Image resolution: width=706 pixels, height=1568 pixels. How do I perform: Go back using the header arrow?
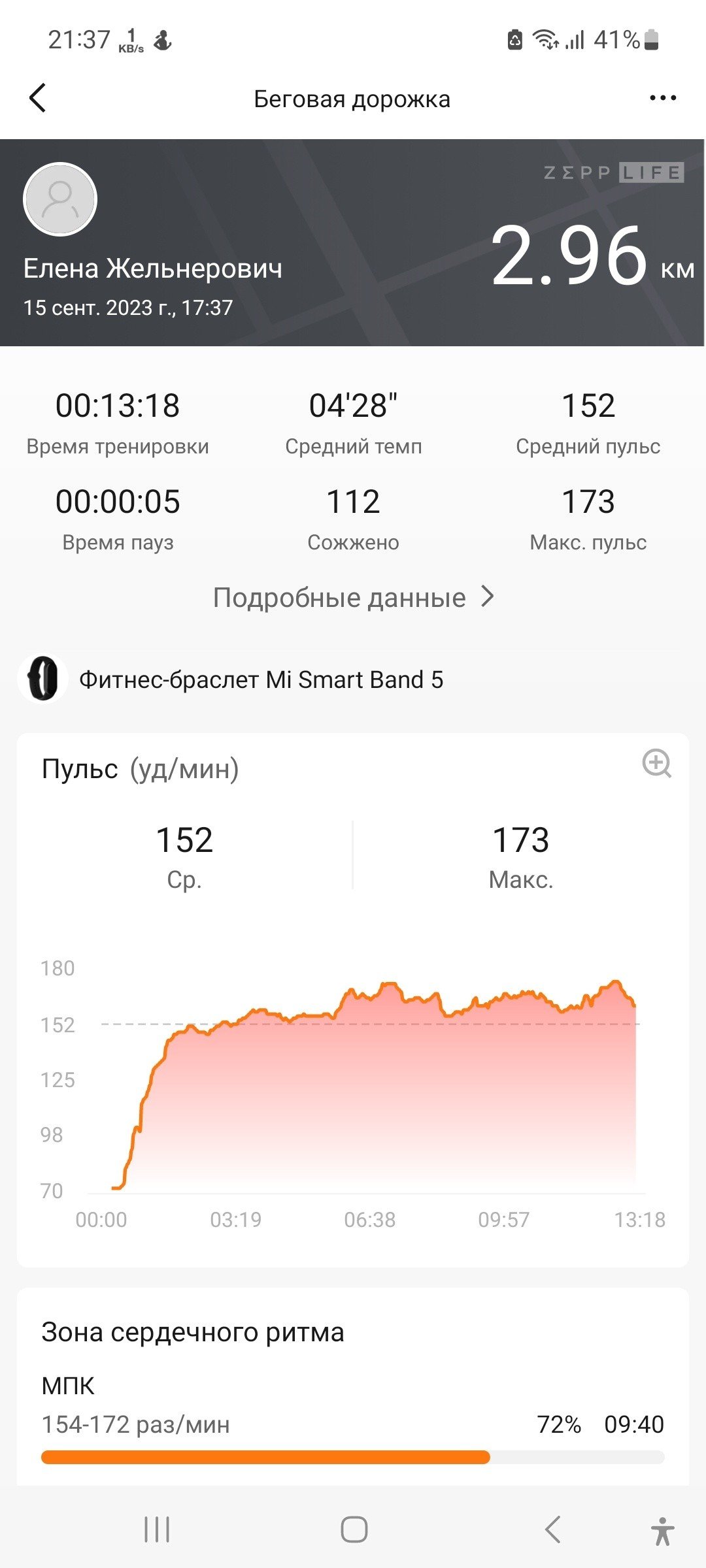pos(38,98)
